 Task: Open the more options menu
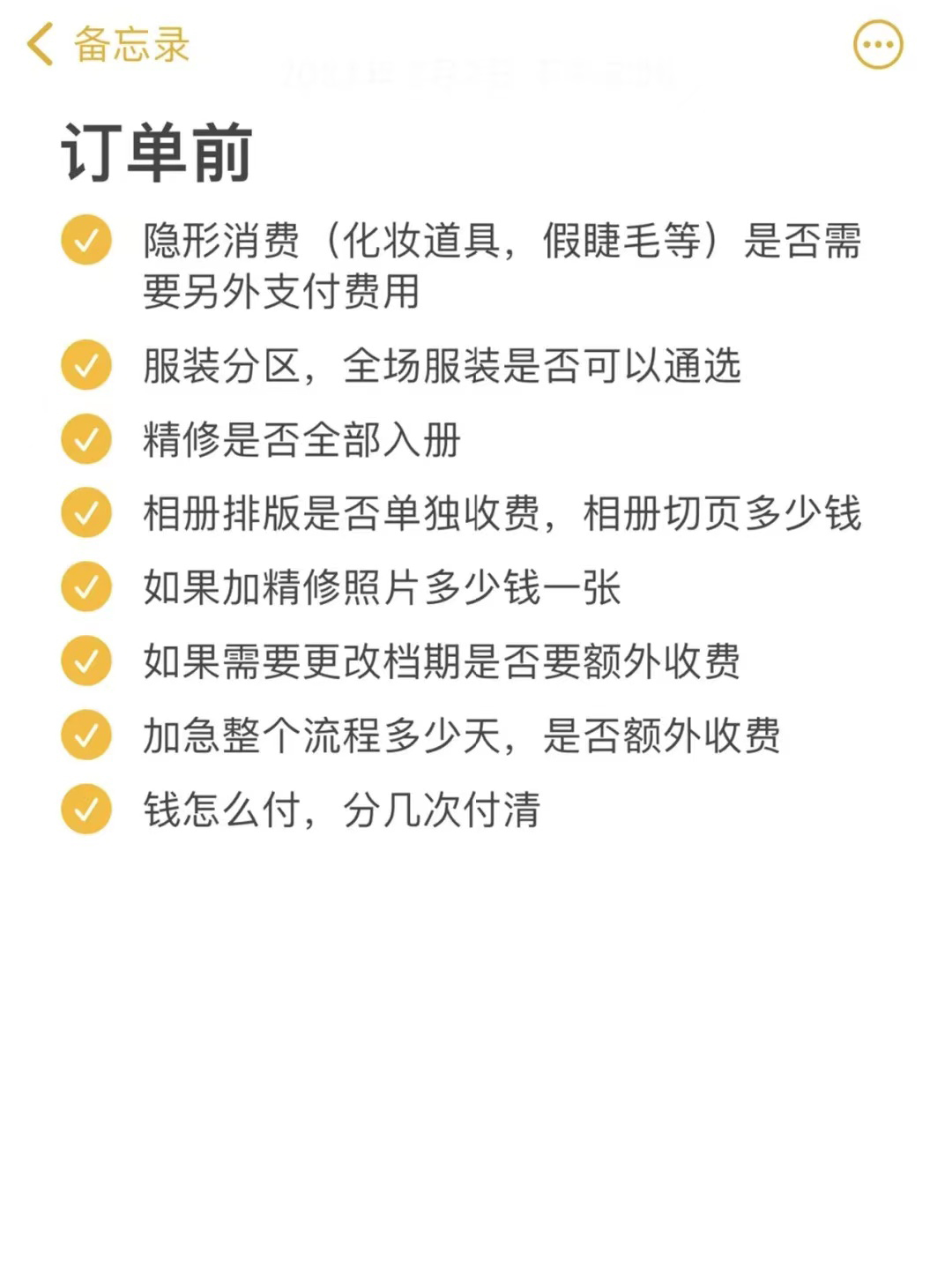(878, 45)
